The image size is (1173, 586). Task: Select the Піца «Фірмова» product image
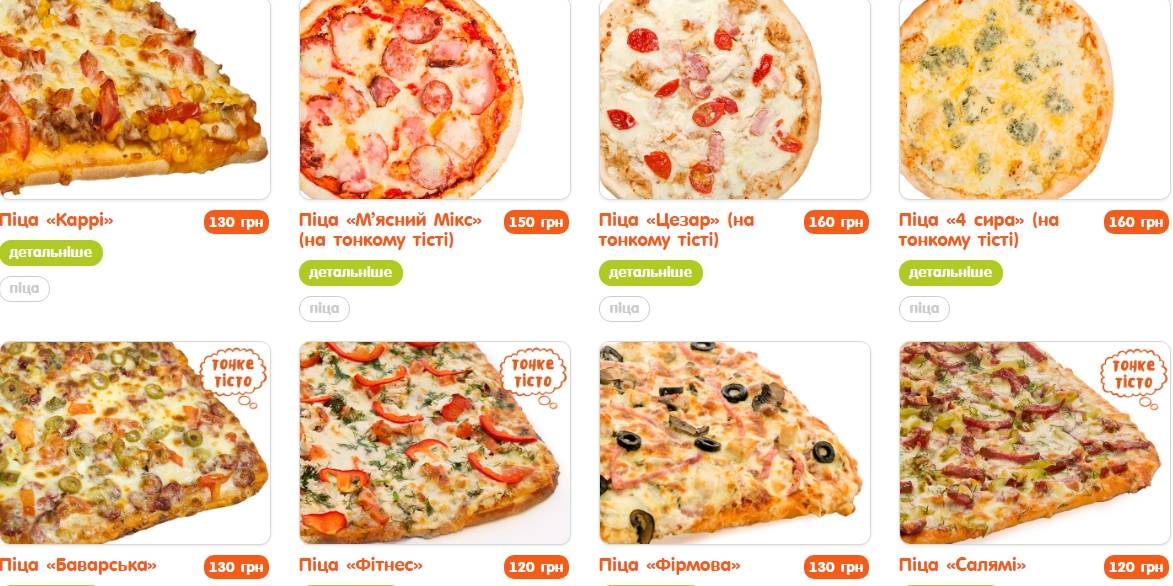[x=734, y=443]
